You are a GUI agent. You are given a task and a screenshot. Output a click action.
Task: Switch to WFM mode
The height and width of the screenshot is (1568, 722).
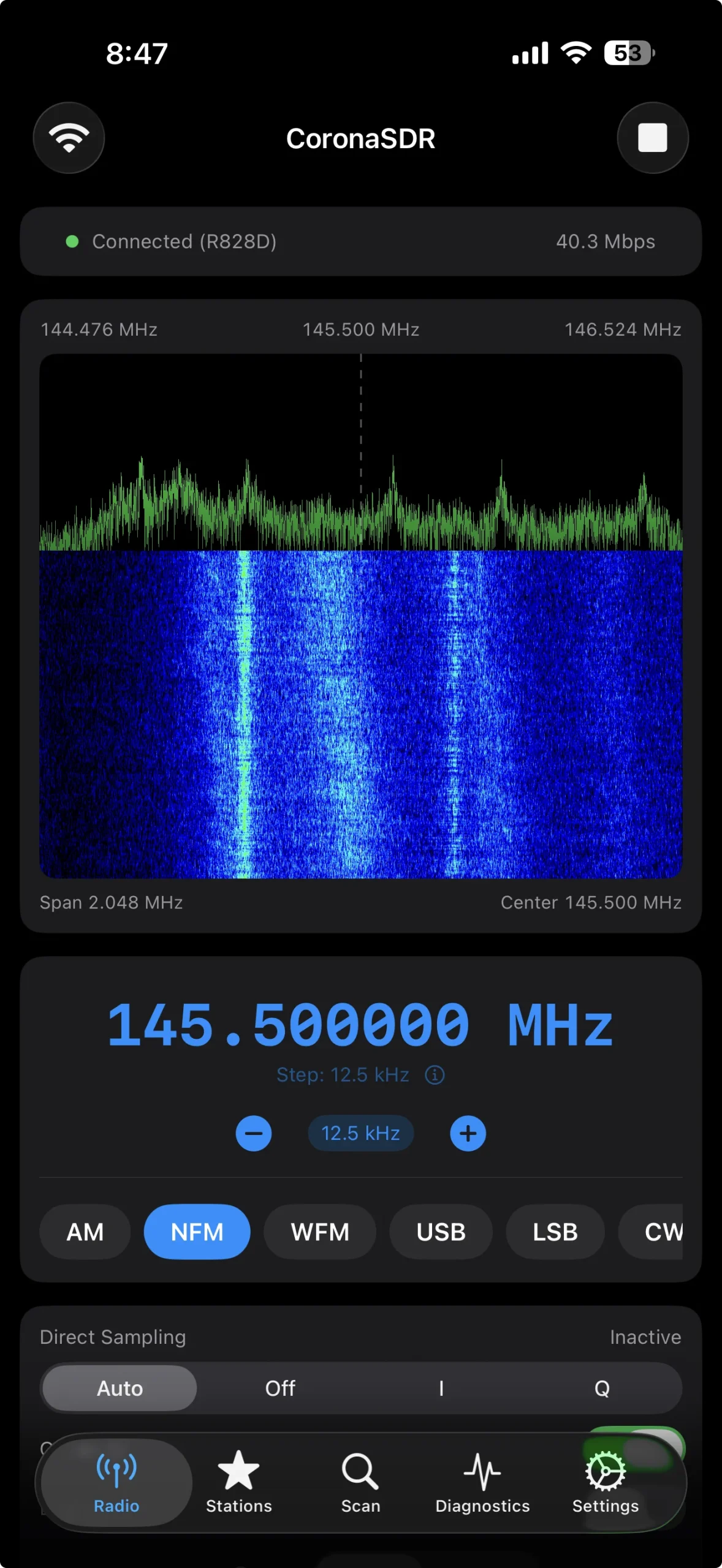click(320, 1232)
